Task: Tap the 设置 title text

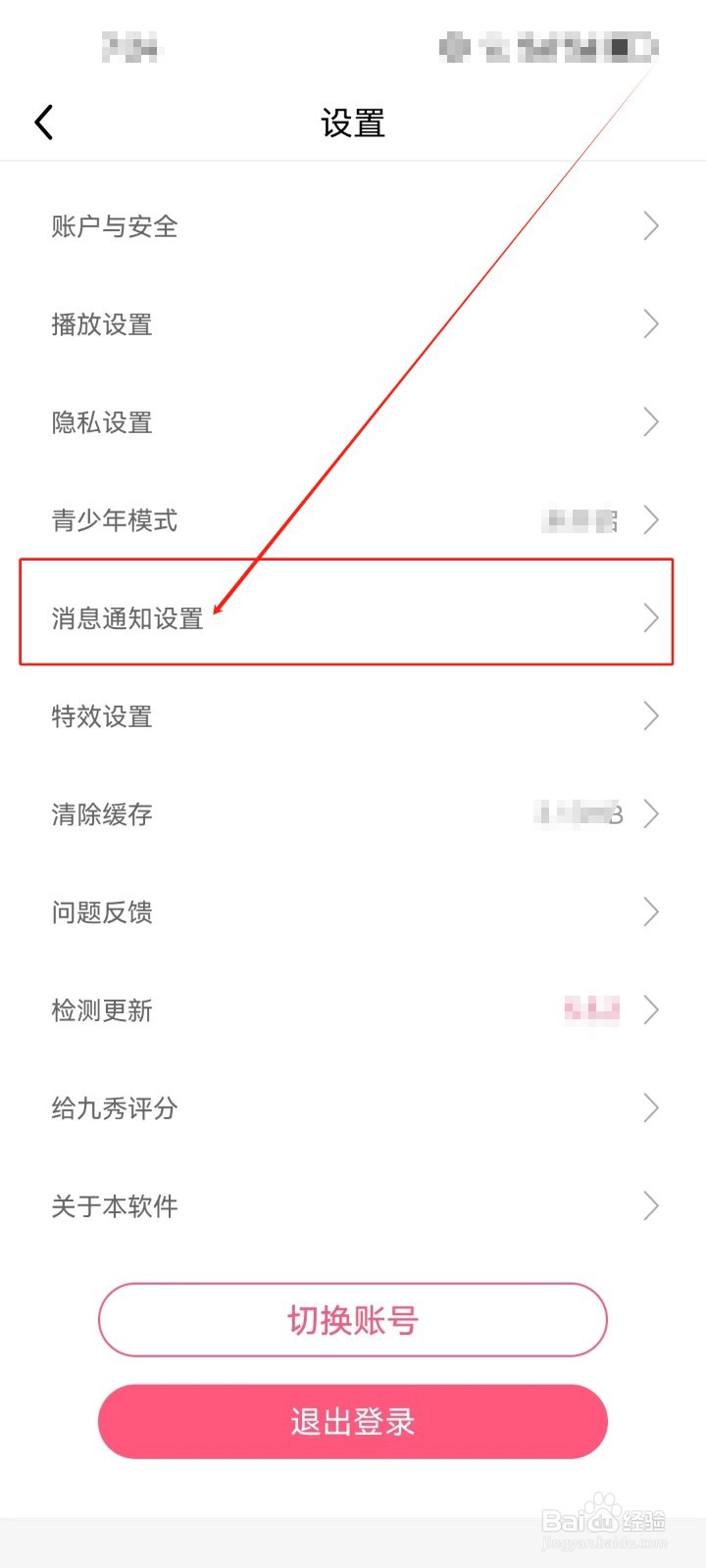Action: pyautogui.click(x=353, y=122)
